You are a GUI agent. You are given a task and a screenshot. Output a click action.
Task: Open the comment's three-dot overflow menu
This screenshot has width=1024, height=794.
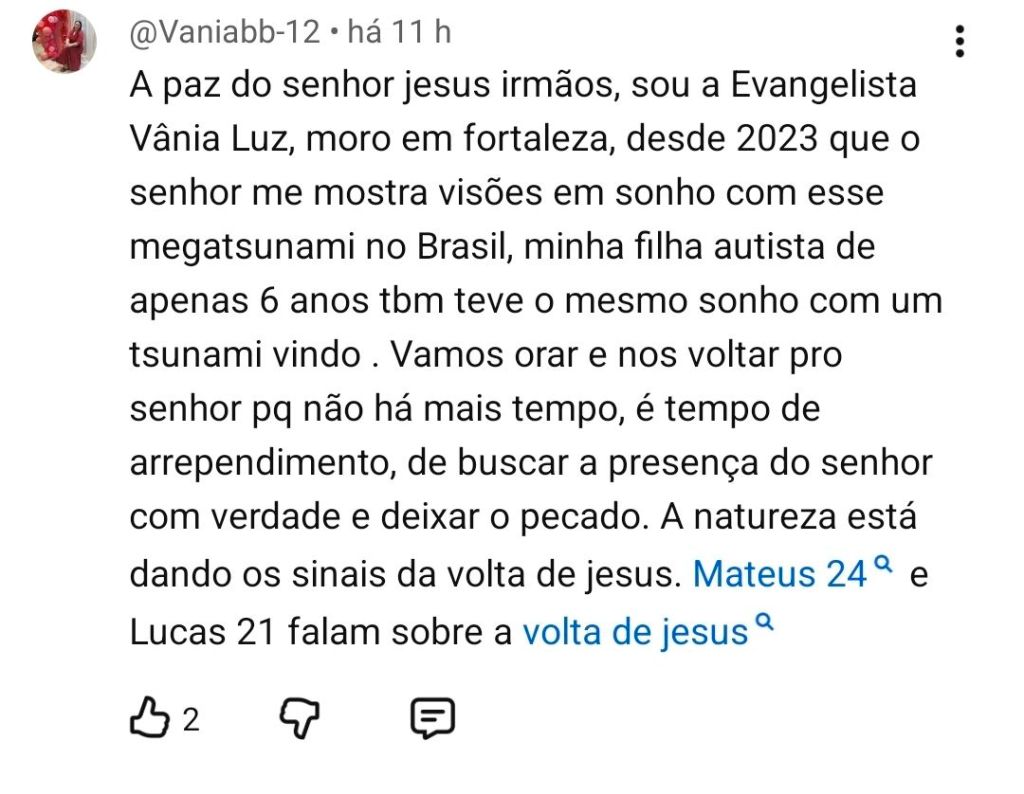coord(959,41)
